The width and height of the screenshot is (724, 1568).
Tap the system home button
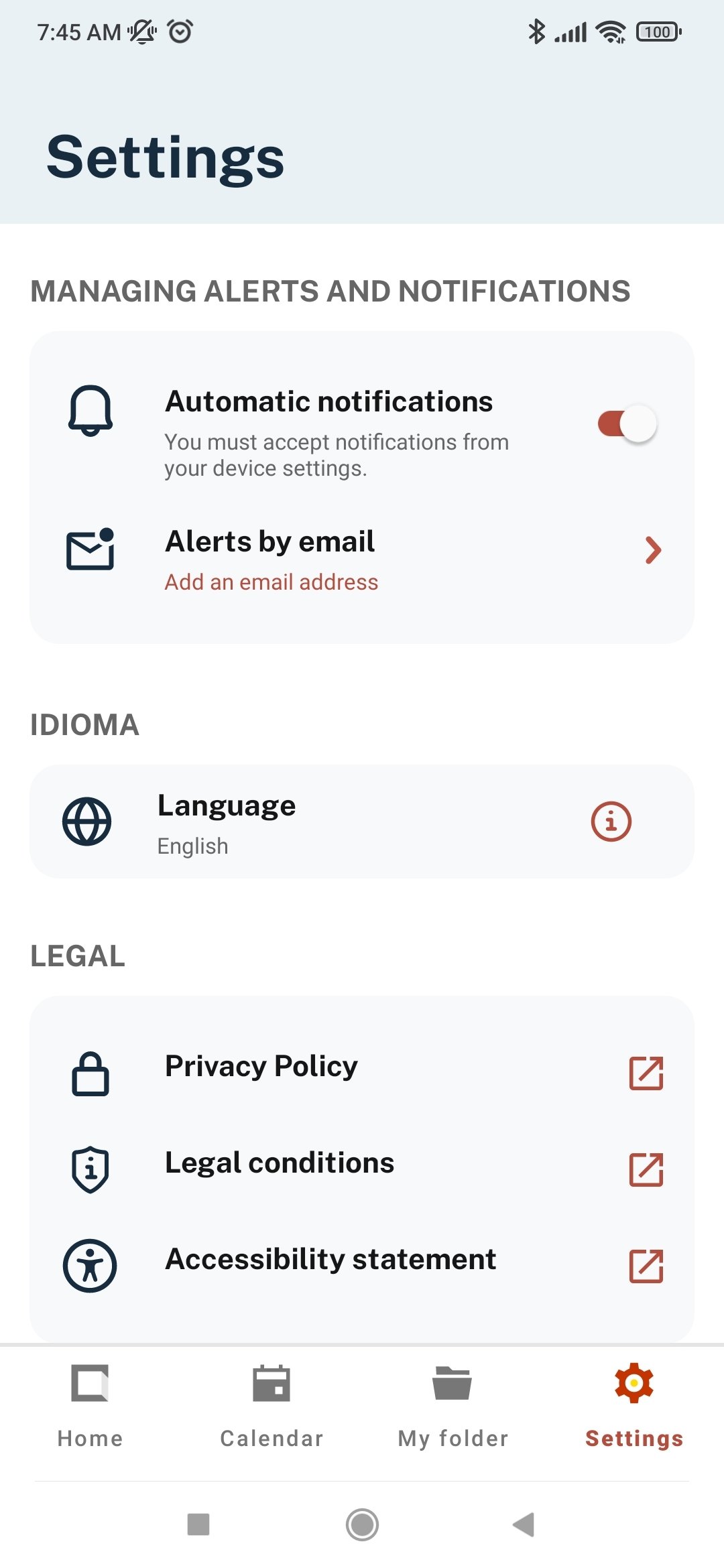[362, 1524]
